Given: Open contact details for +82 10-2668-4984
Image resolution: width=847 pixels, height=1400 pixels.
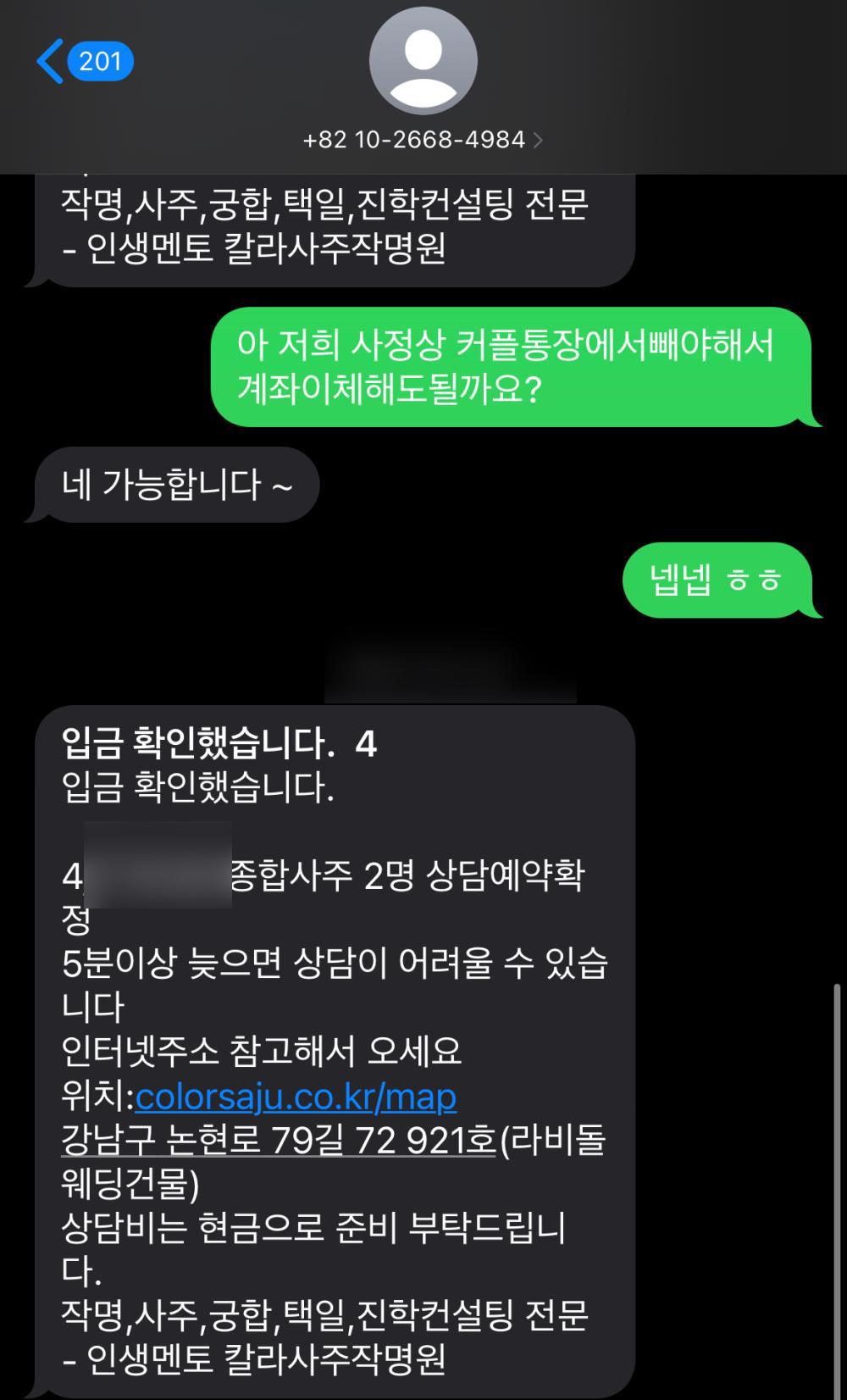Looking at the screenshot, I should click(x=423, y=139).
